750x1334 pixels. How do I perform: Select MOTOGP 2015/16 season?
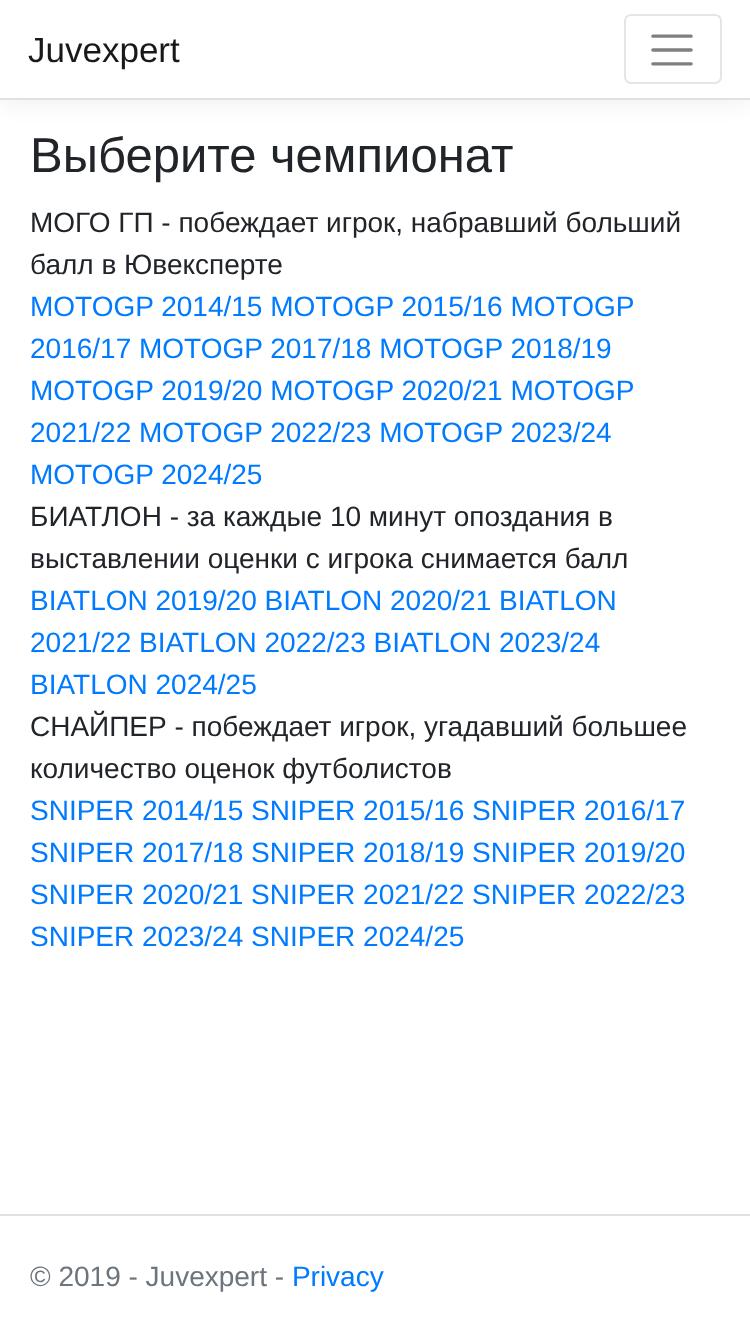[x=386, y=307]
